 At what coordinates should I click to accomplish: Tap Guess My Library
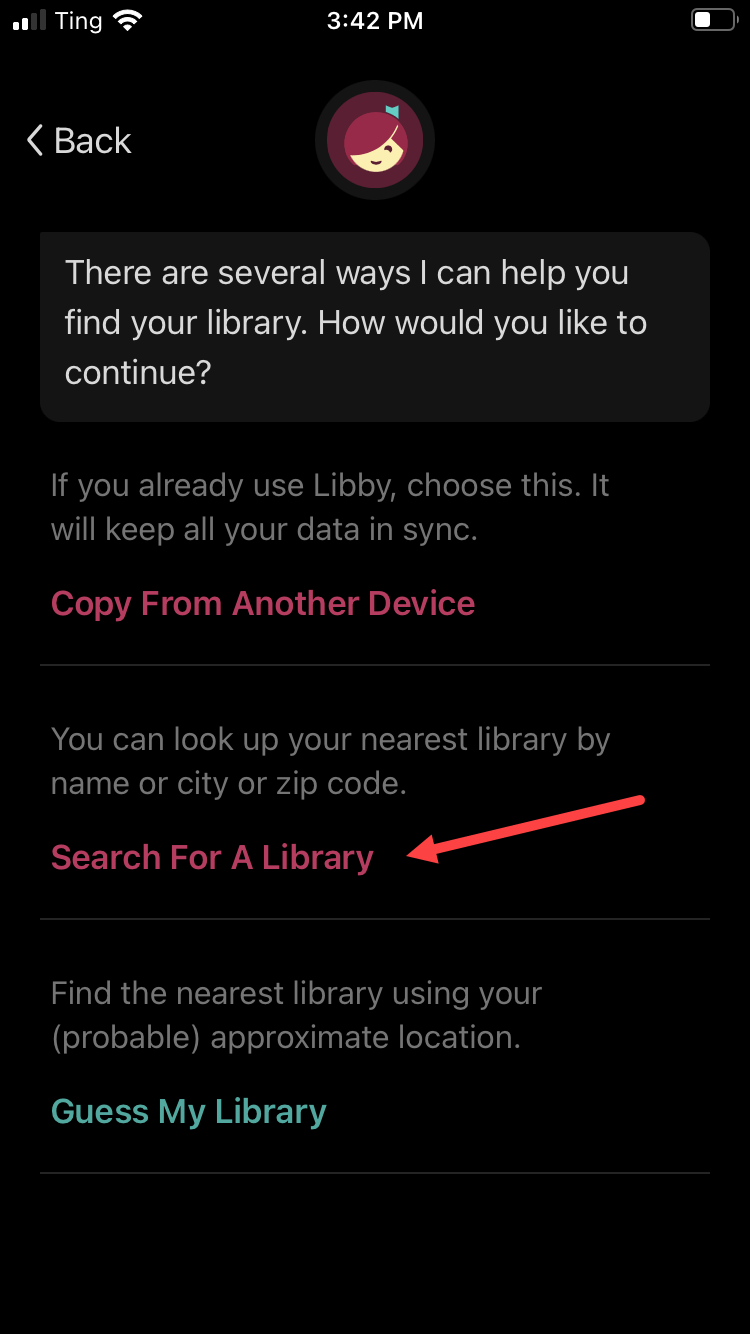coord(189,1112)
